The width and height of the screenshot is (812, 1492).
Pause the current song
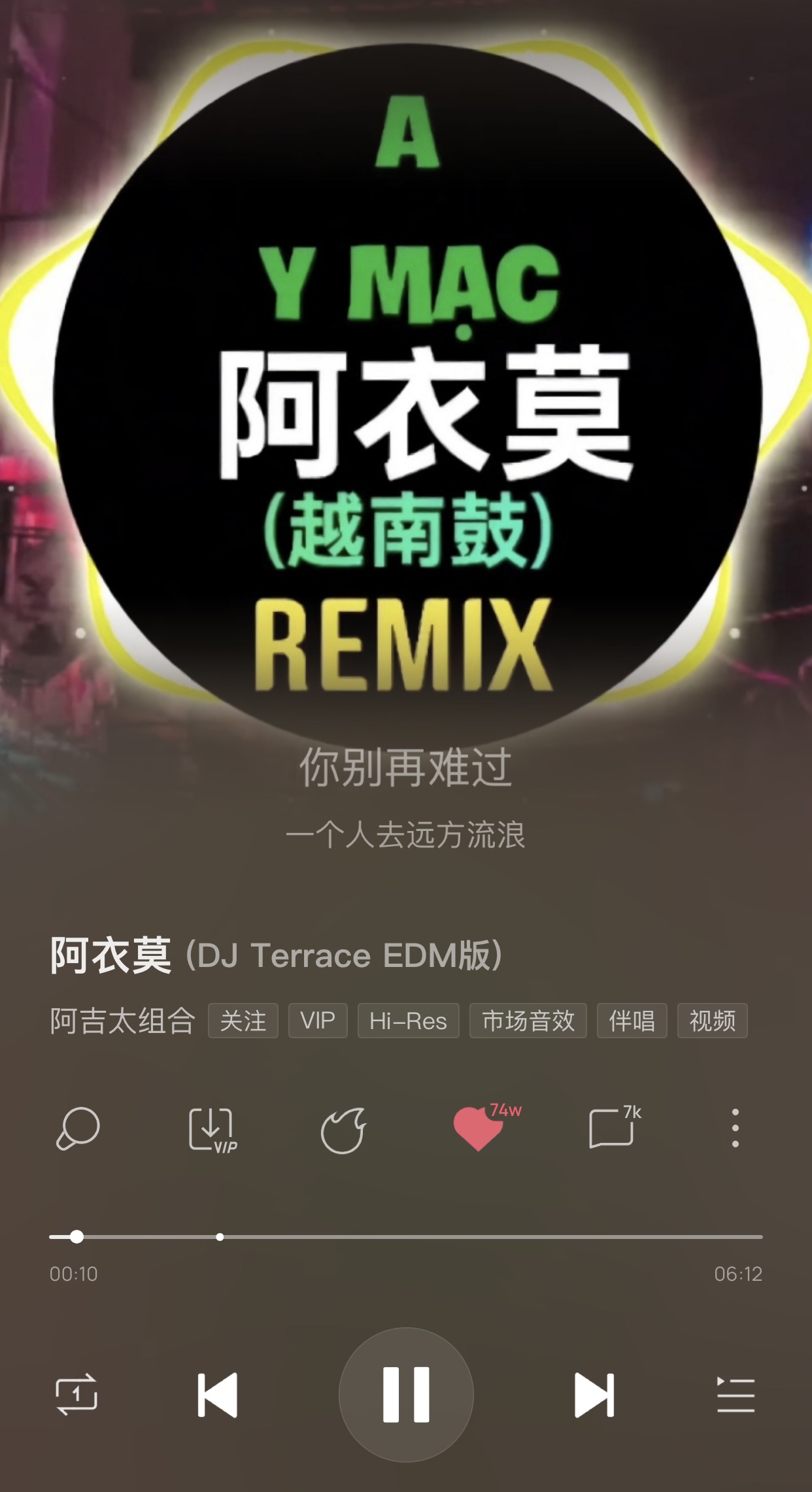(406, 1394)
